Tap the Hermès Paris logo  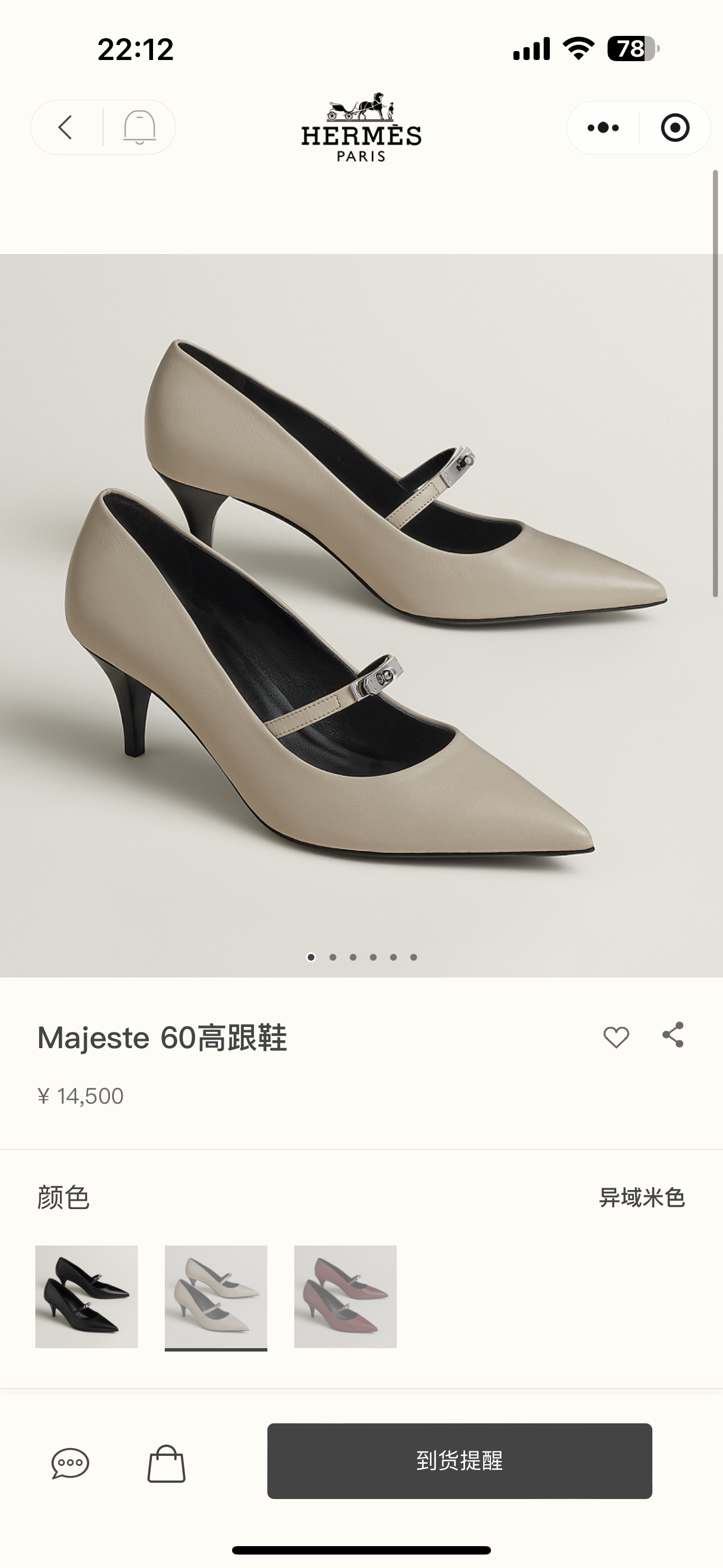point(361,129)
